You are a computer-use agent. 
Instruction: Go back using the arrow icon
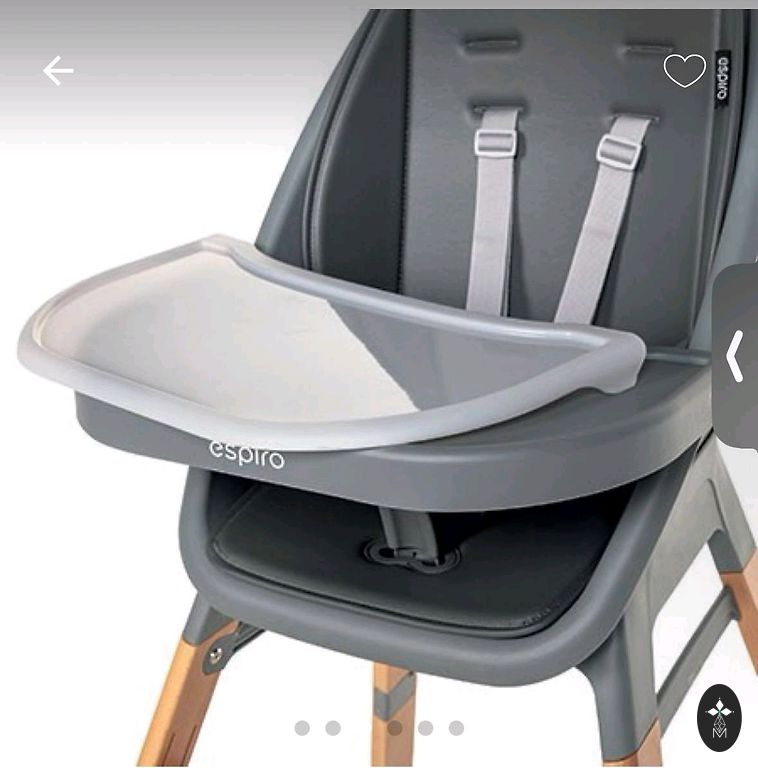[58, 70]
